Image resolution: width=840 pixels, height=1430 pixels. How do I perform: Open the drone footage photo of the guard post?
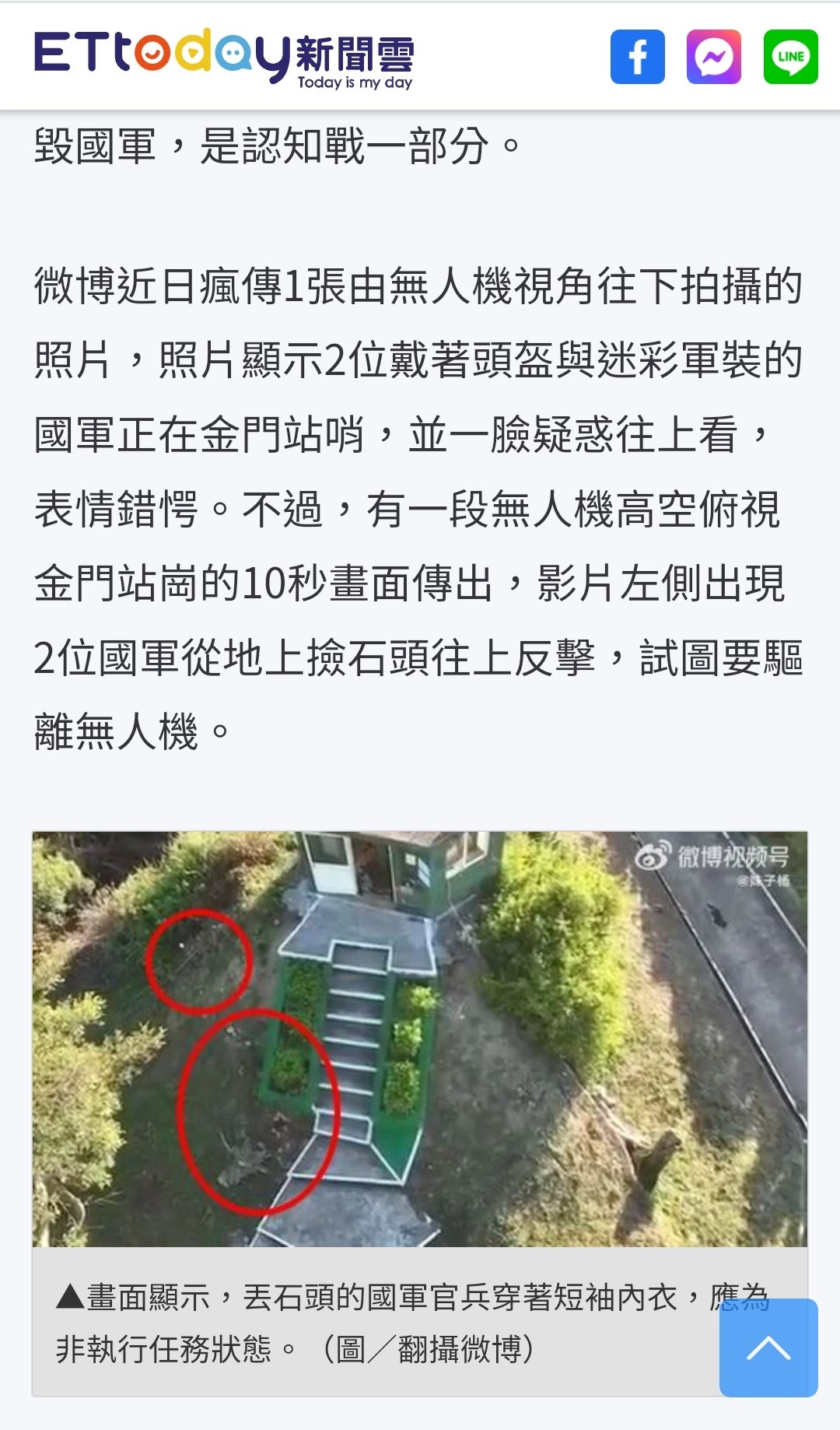click(419, 1039)
